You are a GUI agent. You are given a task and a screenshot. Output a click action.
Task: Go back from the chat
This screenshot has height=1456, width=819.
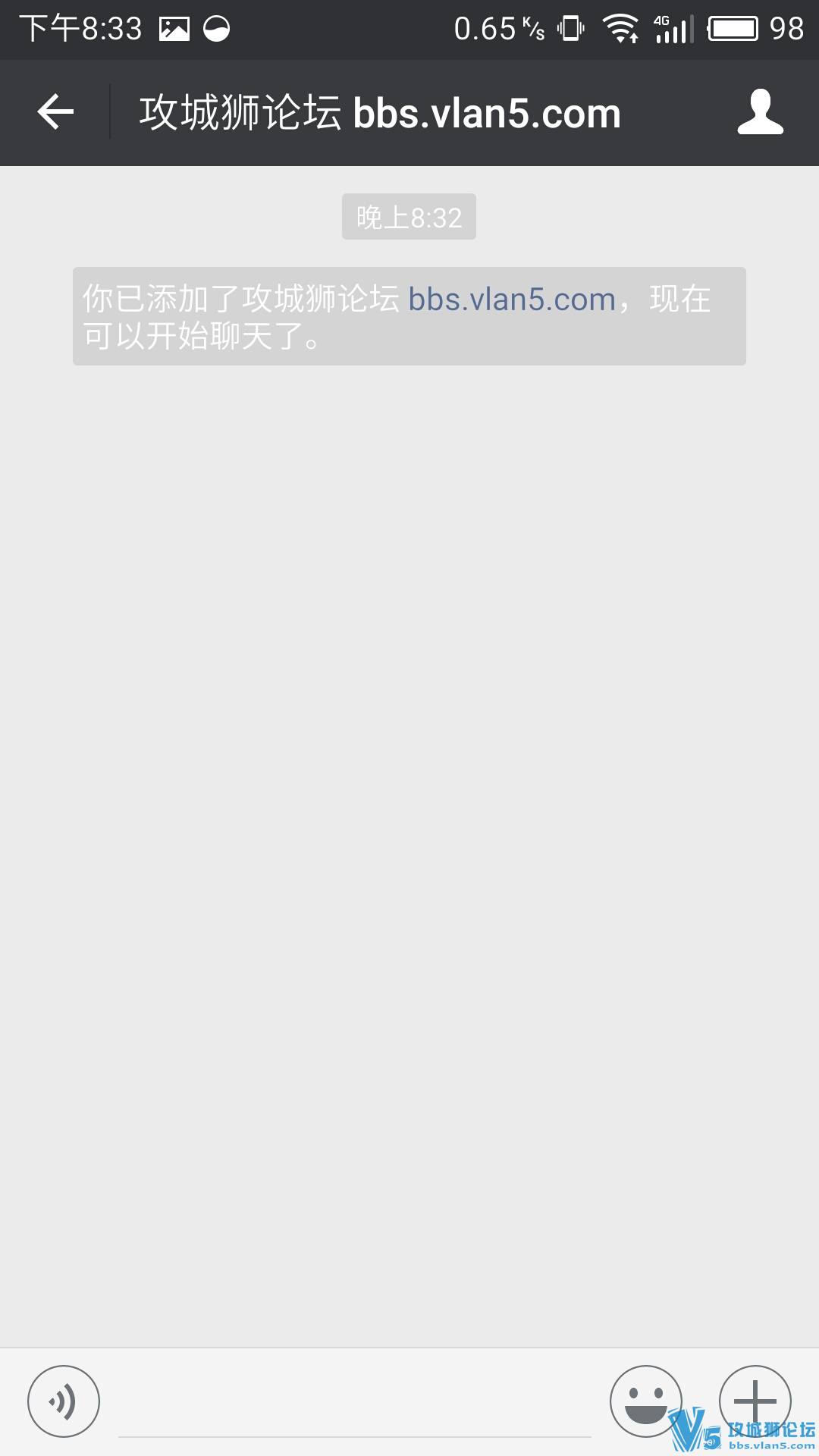coord(55,112)
